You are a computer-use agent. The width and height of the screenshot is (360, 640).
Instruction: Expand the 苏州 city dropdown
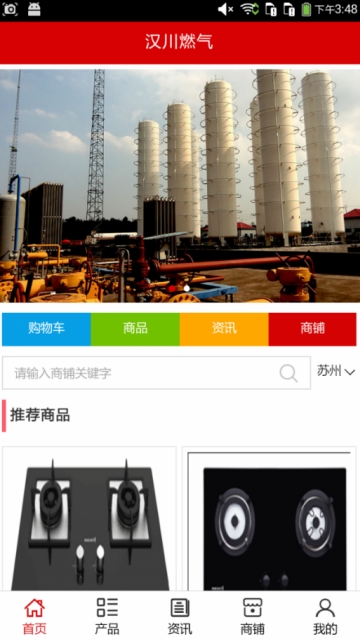(x=336, y=371)
